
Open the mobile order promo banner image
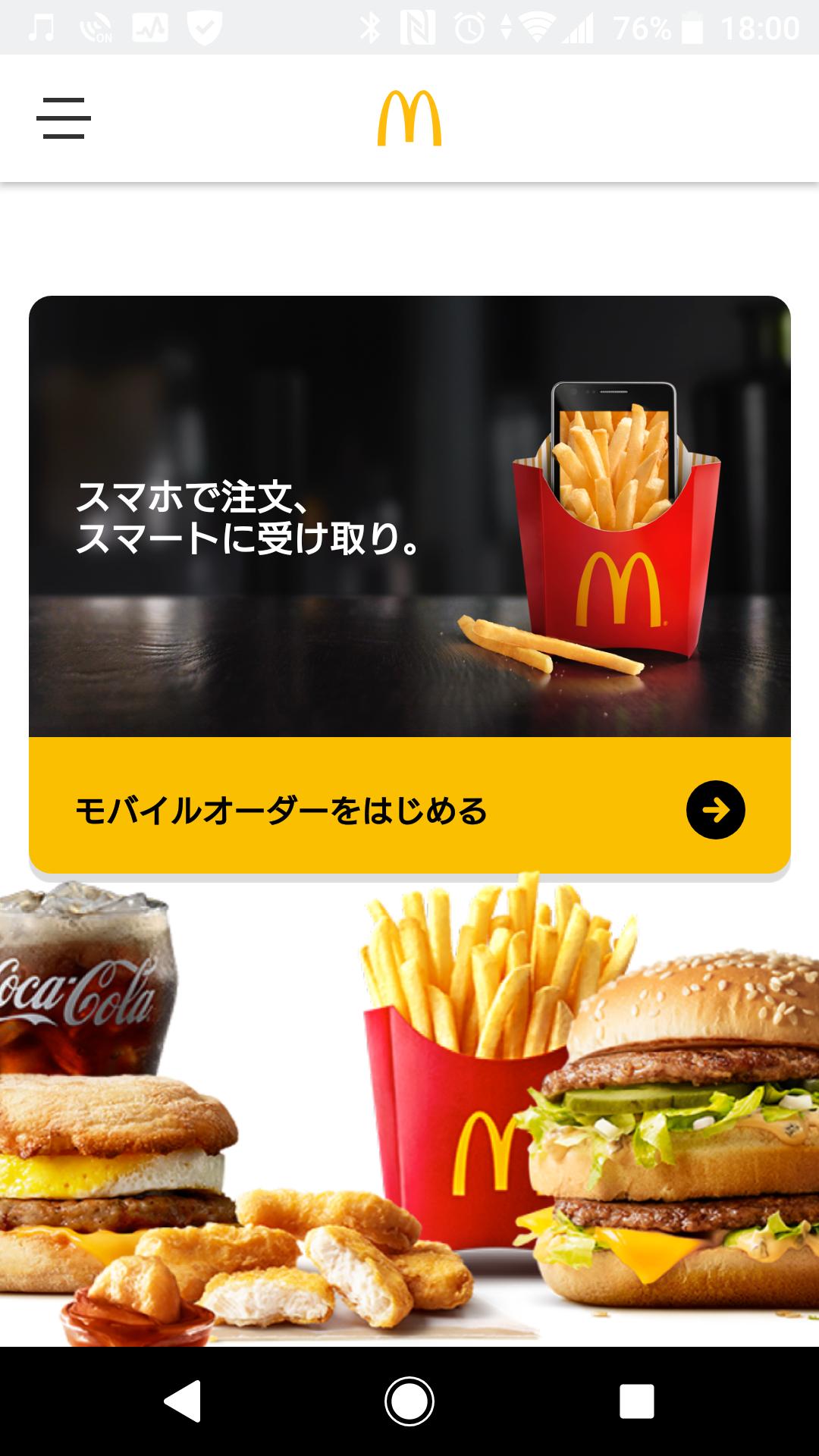point(409,516)
